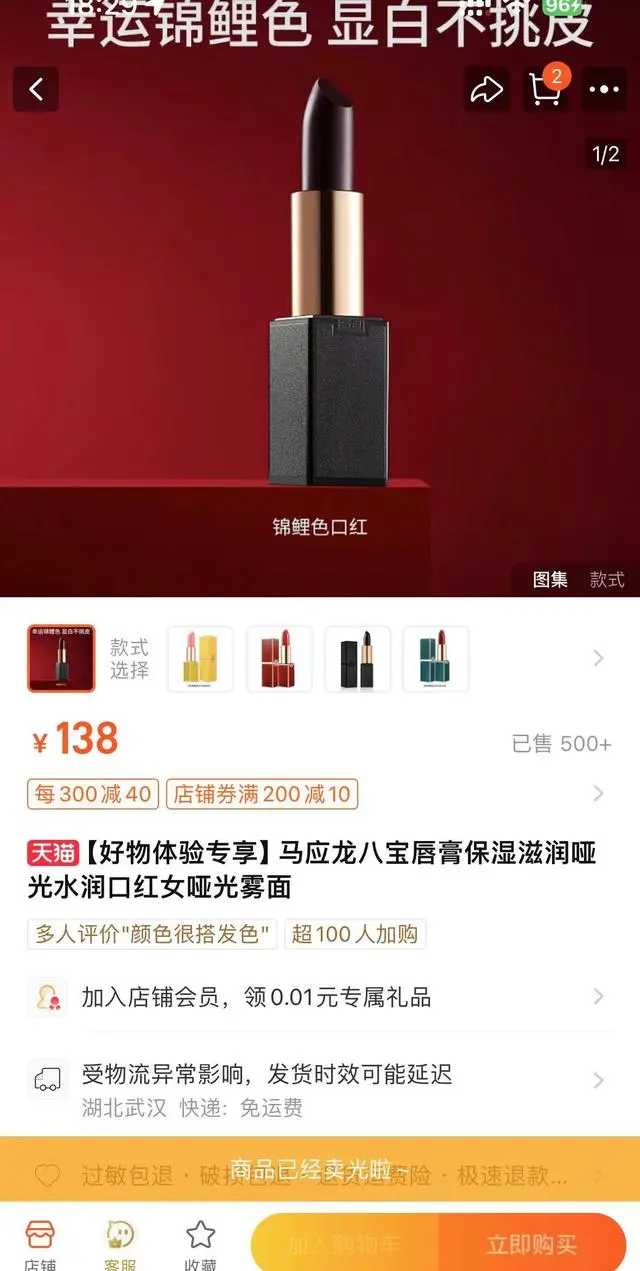The image size is (640, 1271).
Task: Select the 图集 image tab
Action: tap(550, 580)
